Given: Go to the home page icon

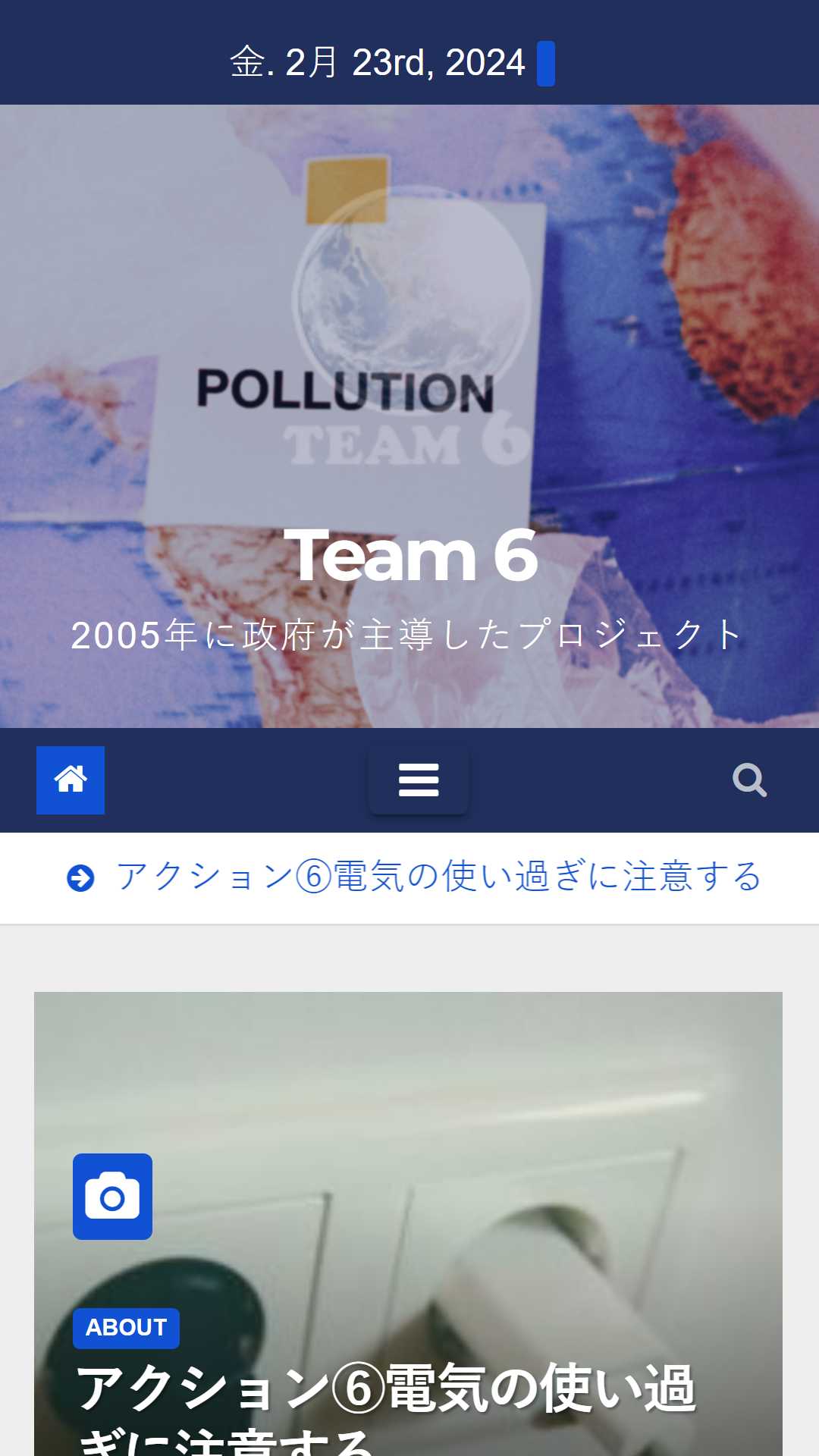Looking at the screenshot, I should tap(71, 780).
